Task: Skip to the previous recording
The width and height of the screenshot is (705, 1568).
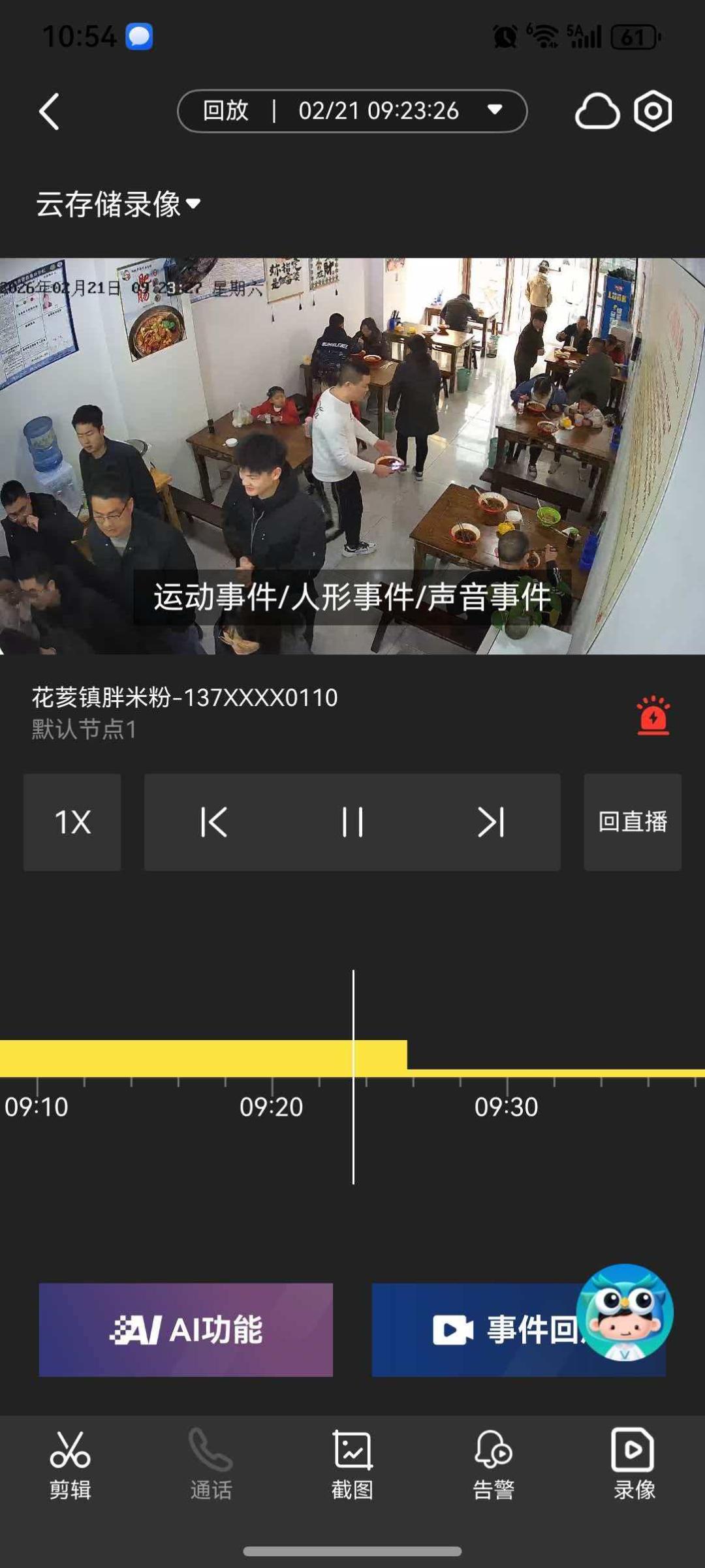Action: 213,822
